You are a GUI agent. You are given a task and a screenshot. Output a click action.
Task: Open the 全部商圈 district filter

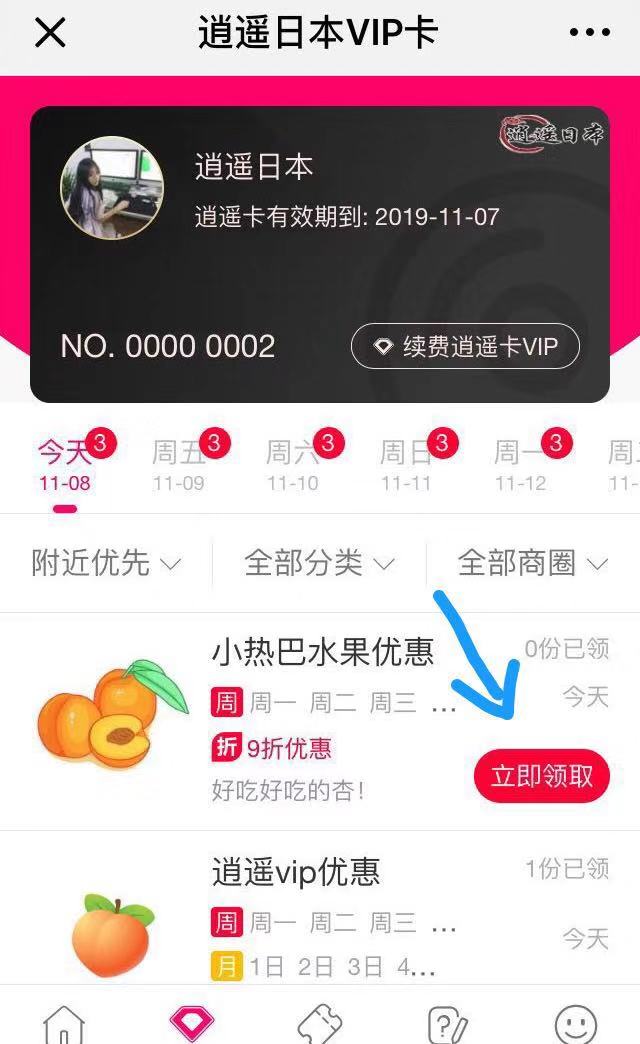pyautogui.click(x=533, y=563)
